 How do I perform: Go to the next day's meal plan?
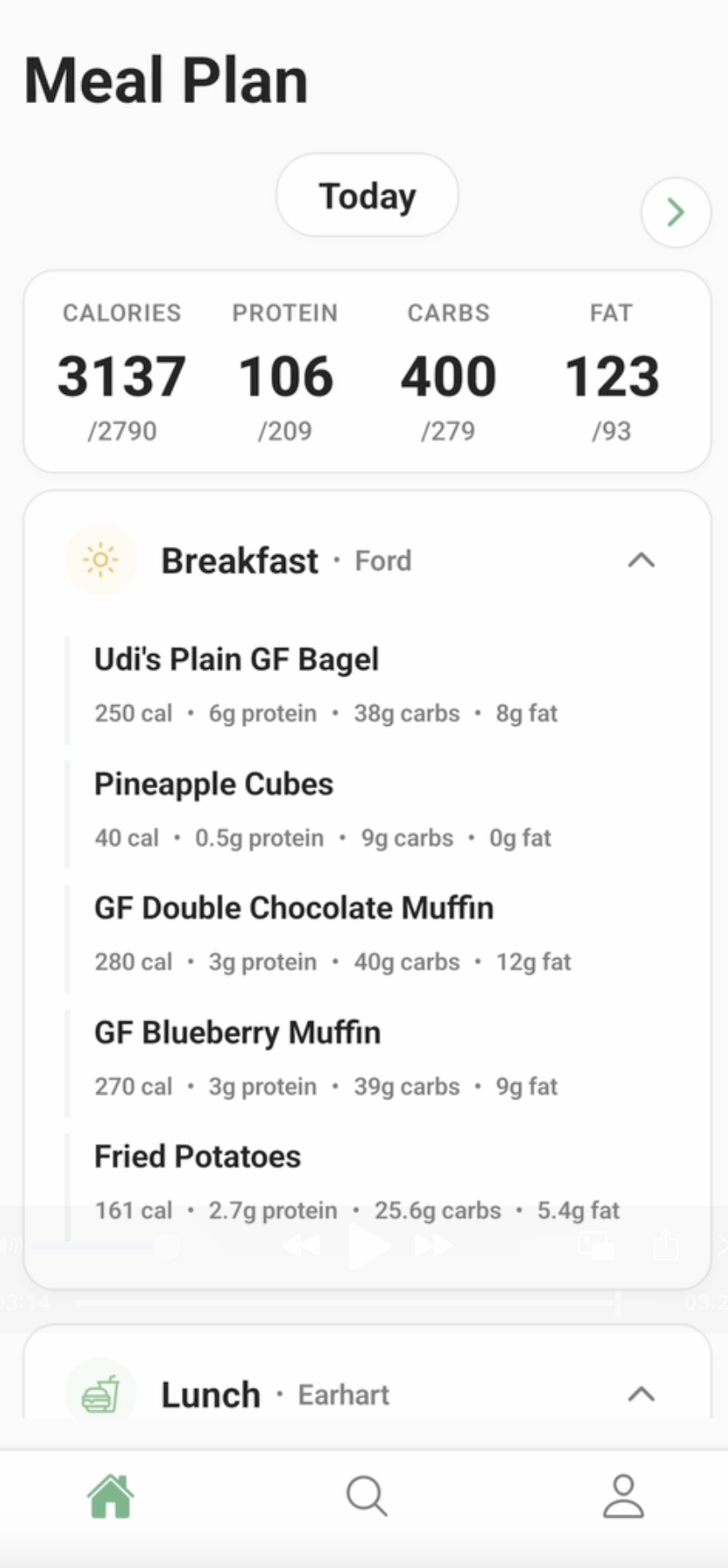pyautogui.click(x=675, y=212)
